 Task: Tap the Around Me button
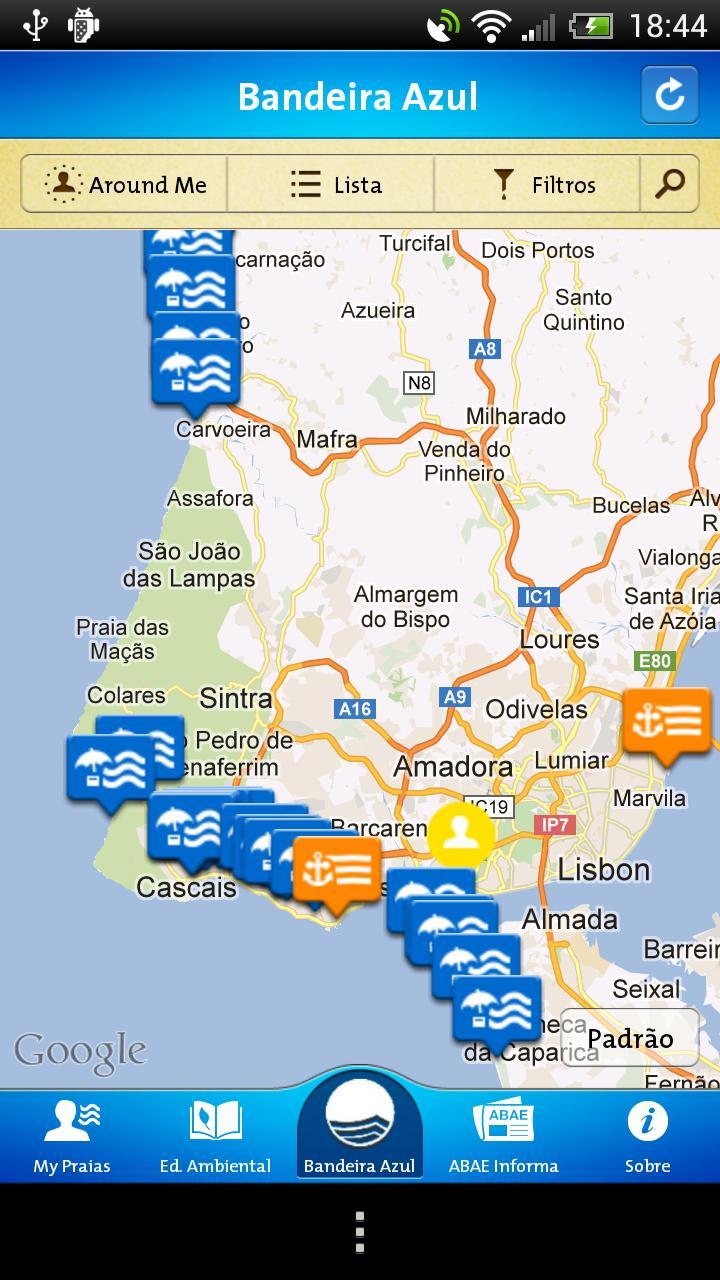pos(126,185)
